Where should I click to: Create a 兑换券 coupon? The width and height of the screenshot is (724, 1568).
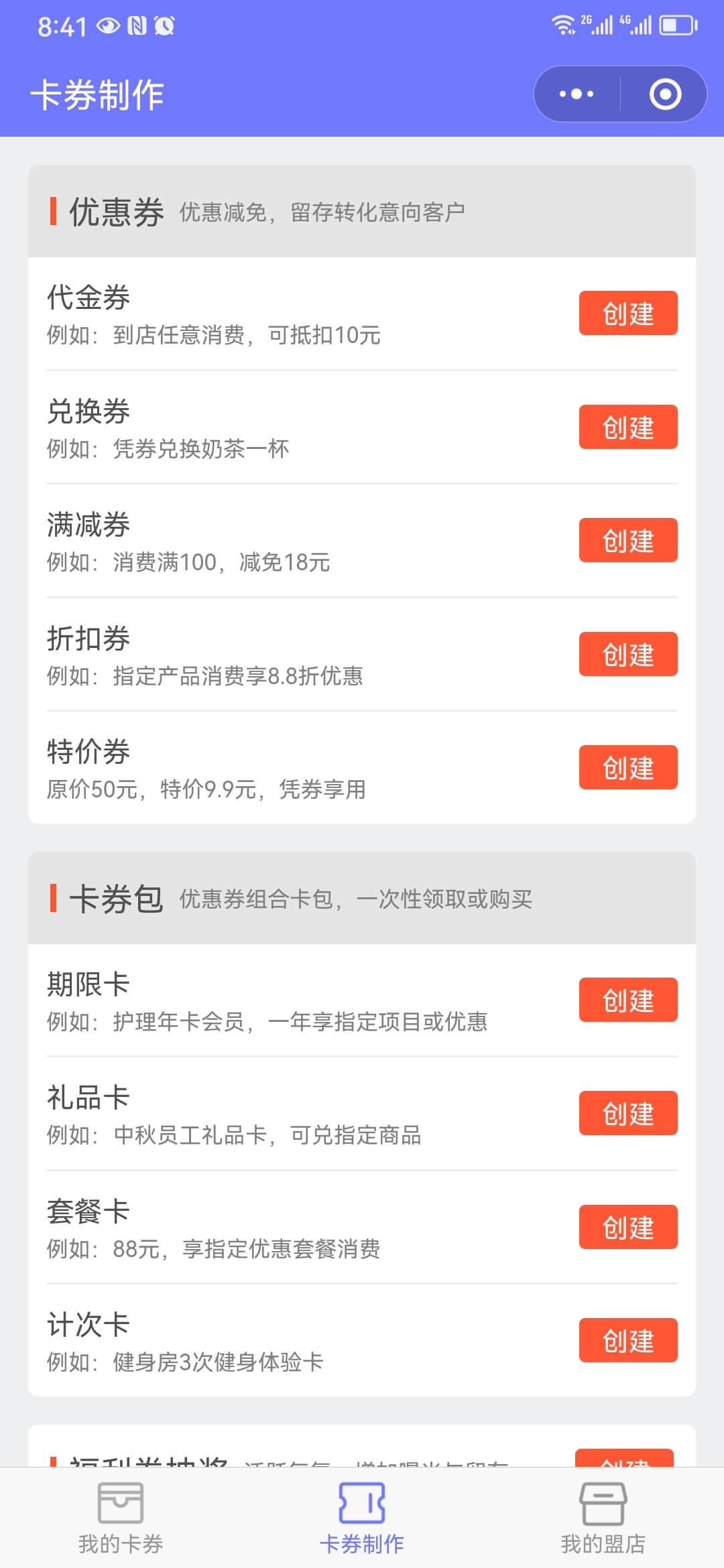628,427
